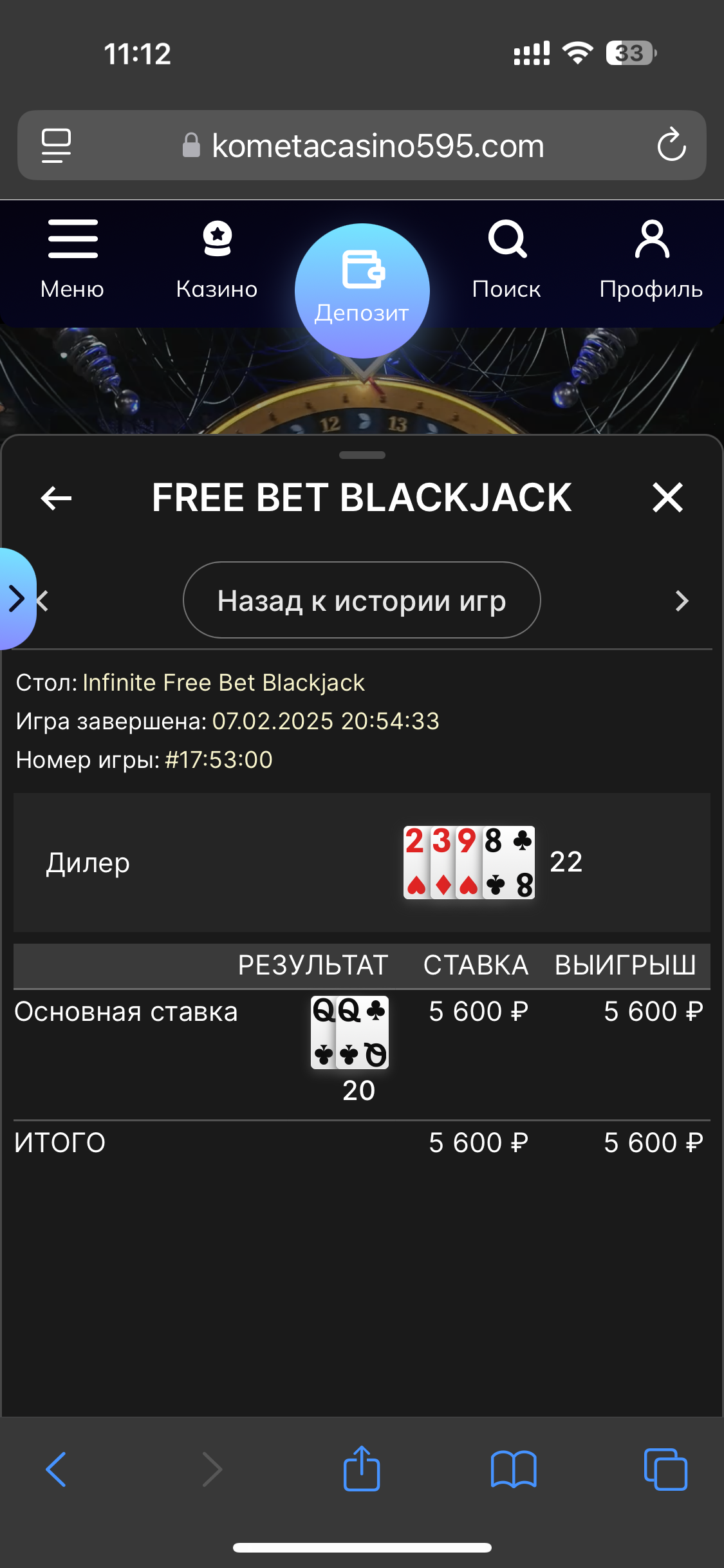Screen dimensions: 724x1568
Task: Show the next game record
Action: 682,601
